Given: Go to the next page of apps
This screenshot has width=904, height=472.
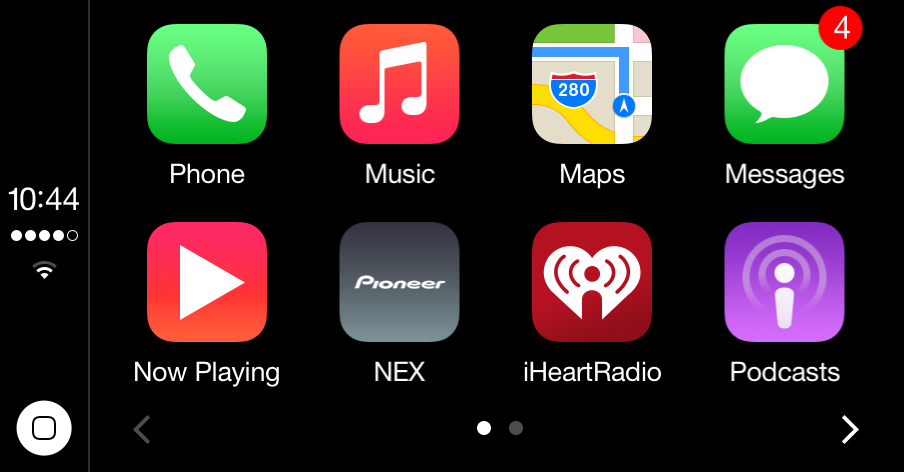Looking at the screenshot, I should (849, 429).
